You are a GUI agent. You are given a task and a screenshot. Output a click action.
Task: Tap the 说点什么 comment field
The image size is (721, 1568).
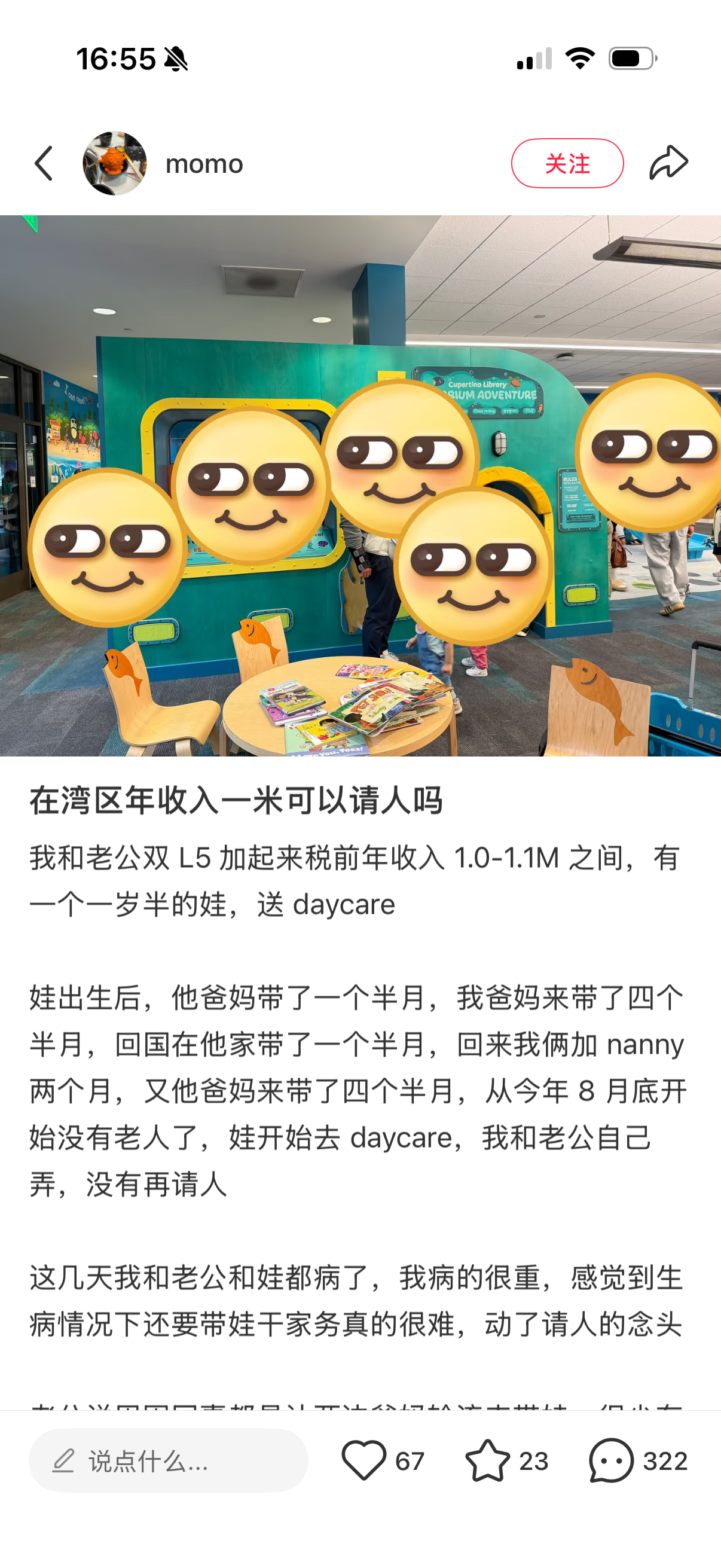(x=168, y=1460)
